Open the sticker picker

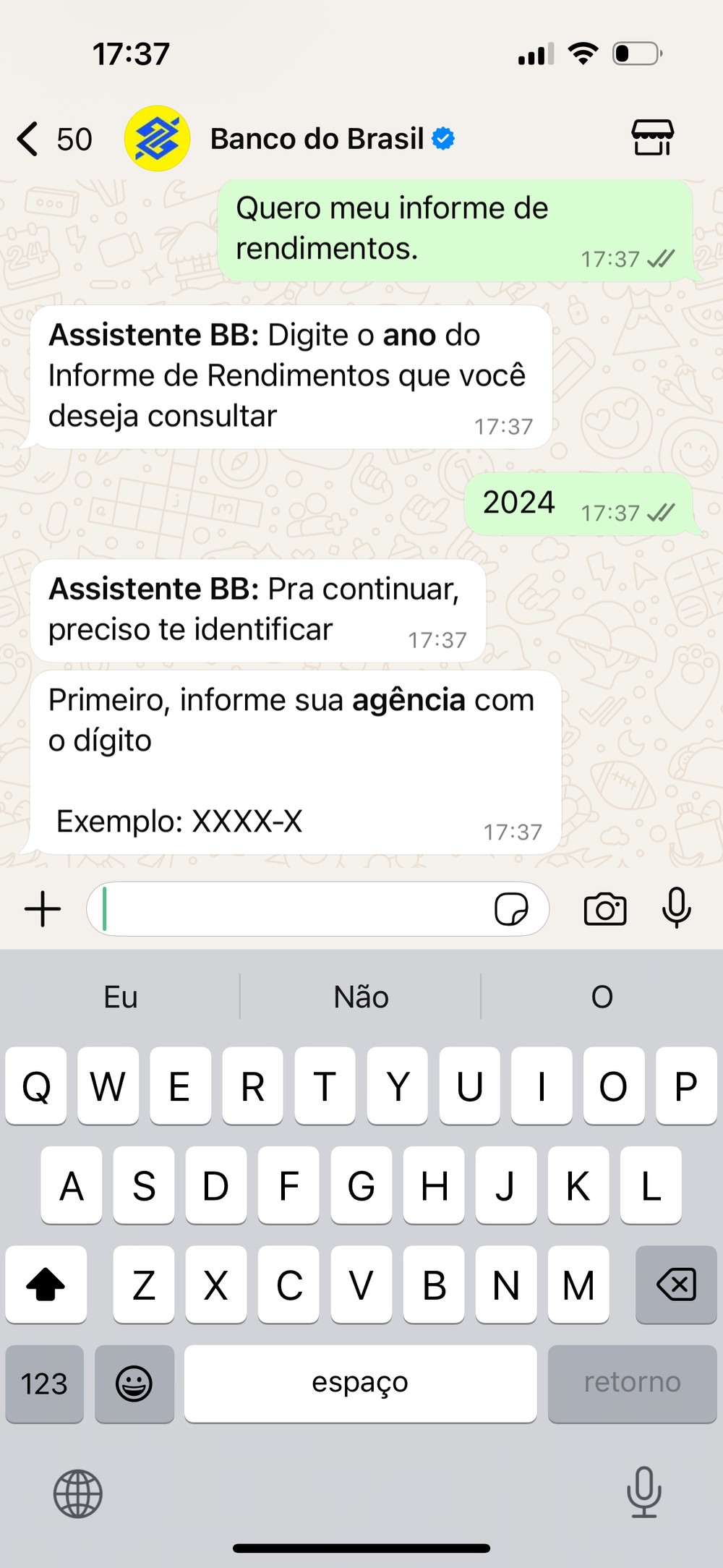tap(511, 909)
